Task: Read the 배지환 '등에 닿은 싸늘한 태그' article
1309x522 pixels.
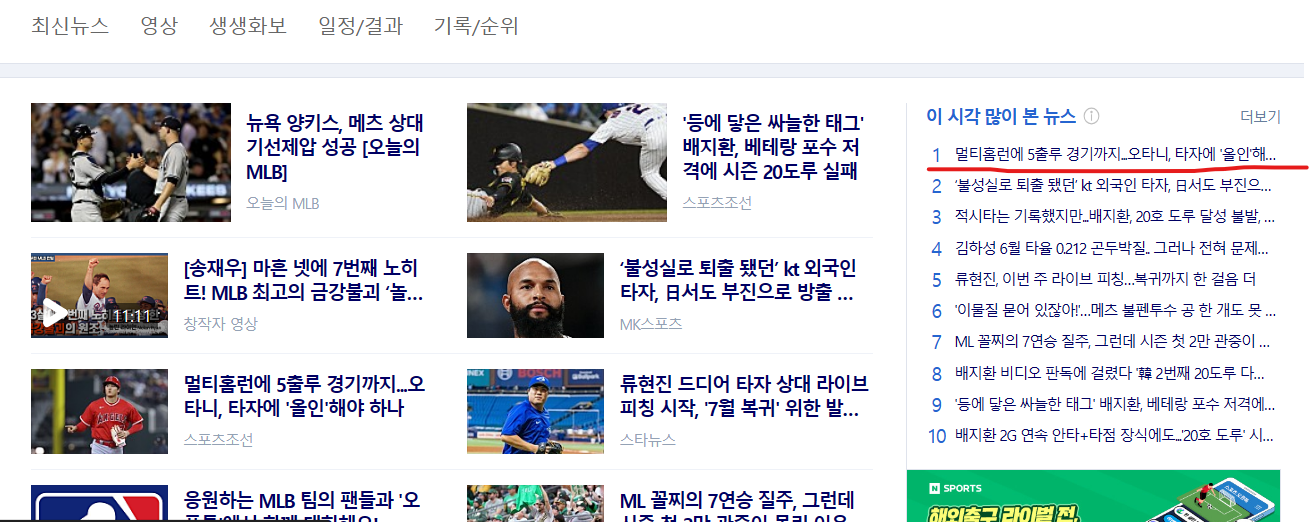Action: click(773, 147)
